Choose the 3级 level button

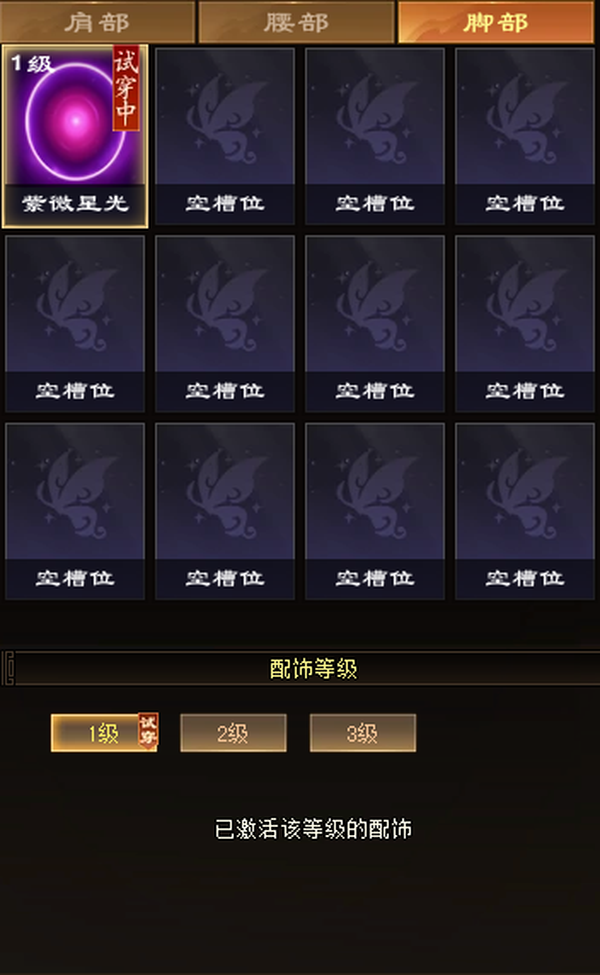click(362, 733)
